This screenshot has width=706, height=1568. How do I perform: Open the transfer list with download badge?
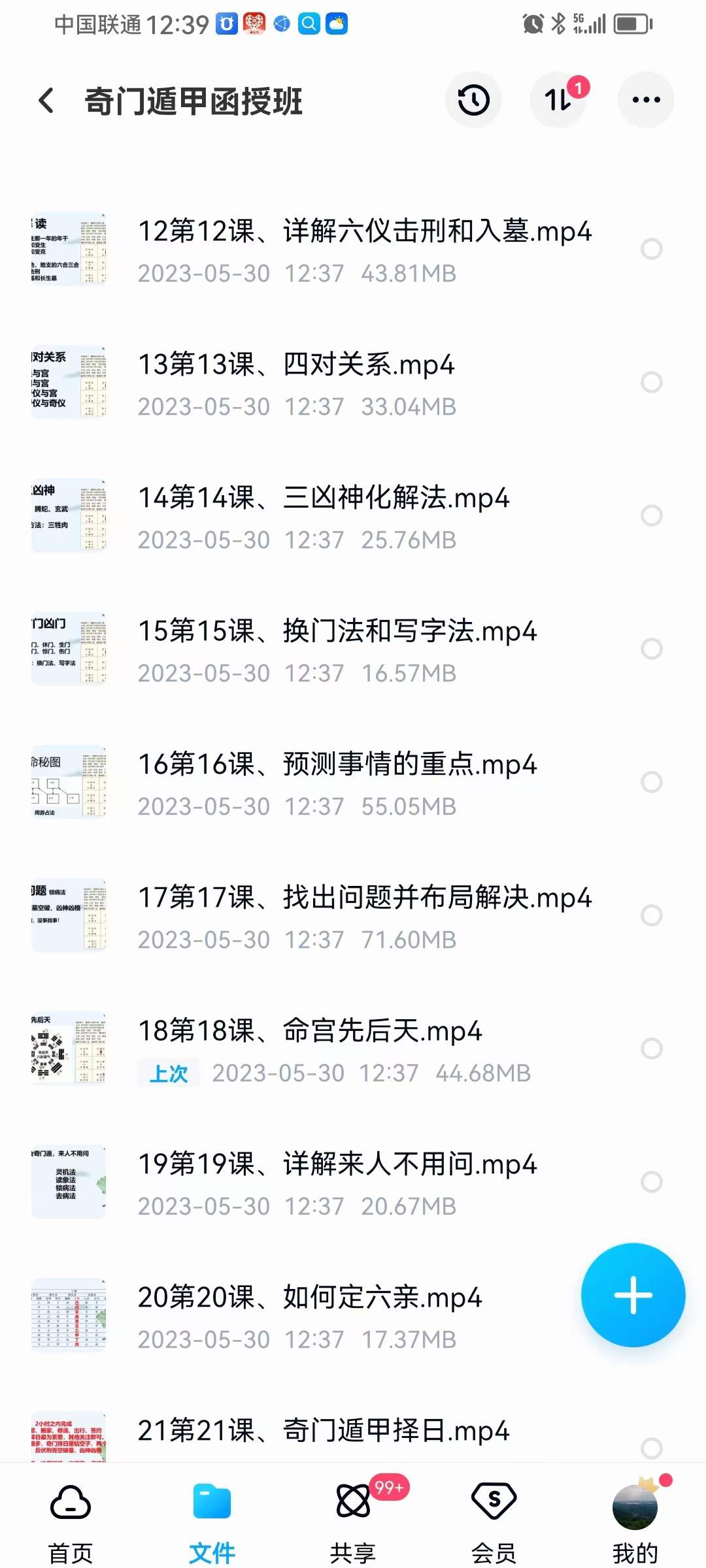coord(559,99)
